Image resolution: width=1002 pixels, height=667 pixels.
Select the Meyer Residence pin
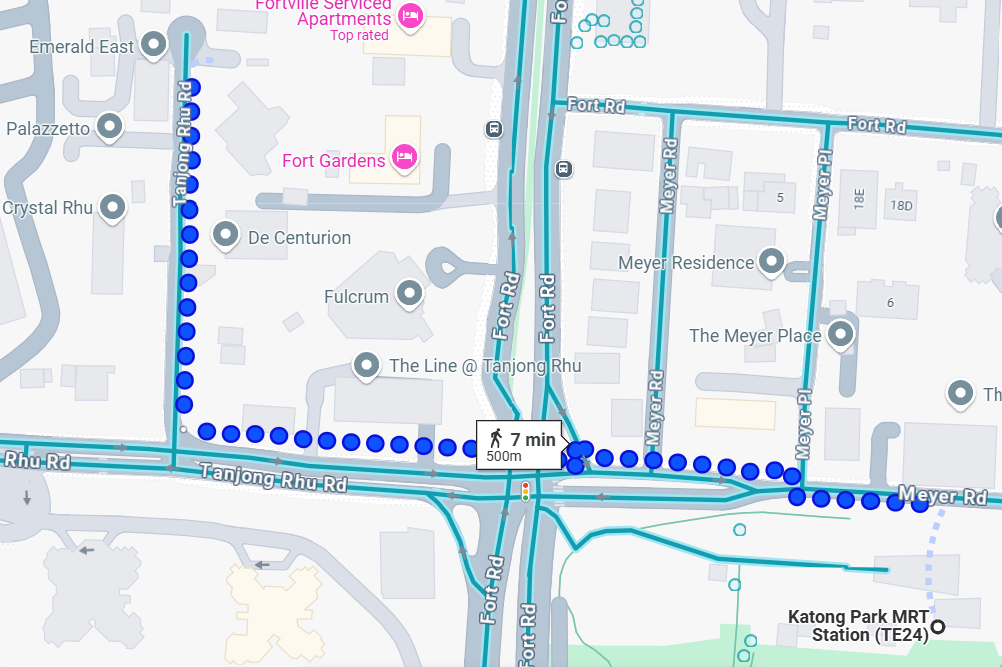[x=771, y=262]
